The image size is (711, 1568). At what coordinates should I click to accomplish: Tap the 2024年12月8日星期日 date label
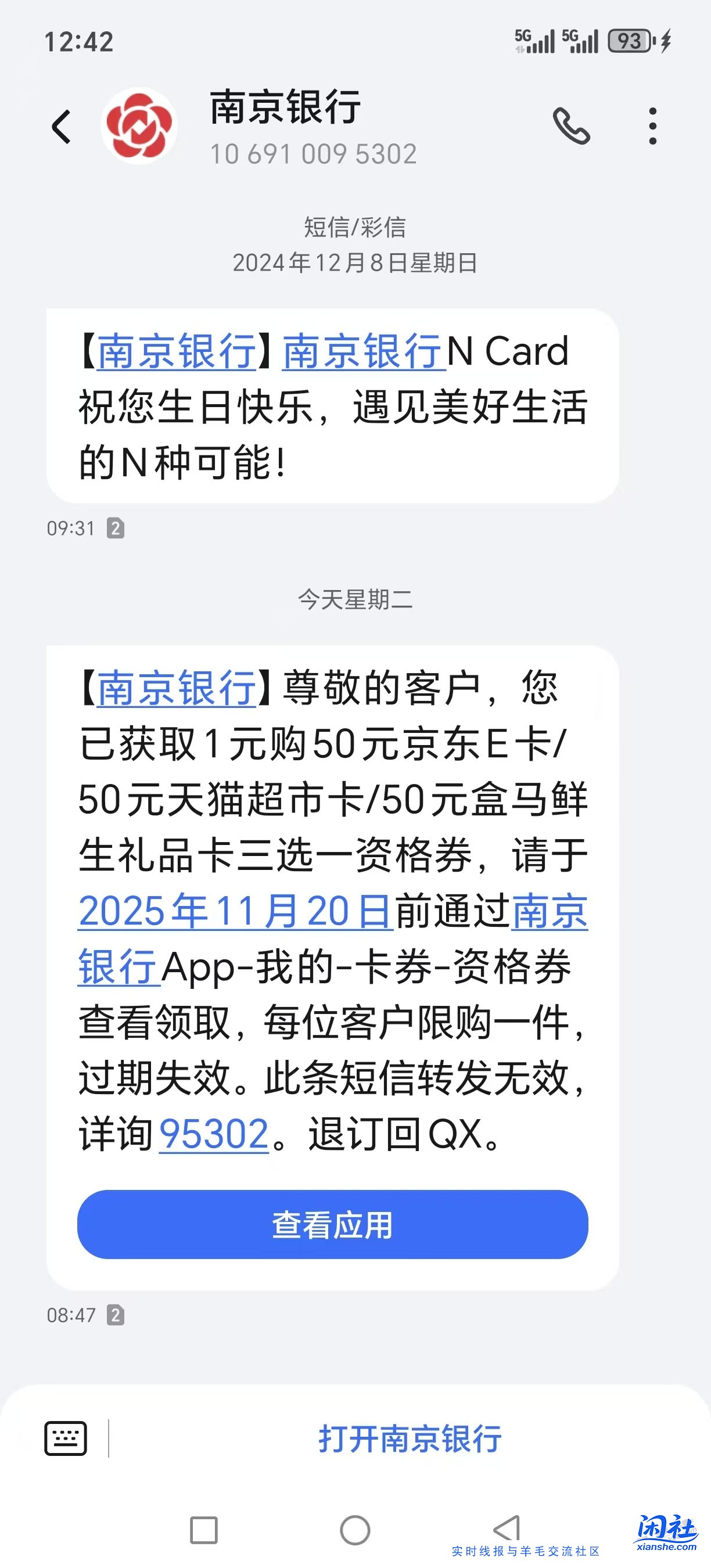[355, 263]
